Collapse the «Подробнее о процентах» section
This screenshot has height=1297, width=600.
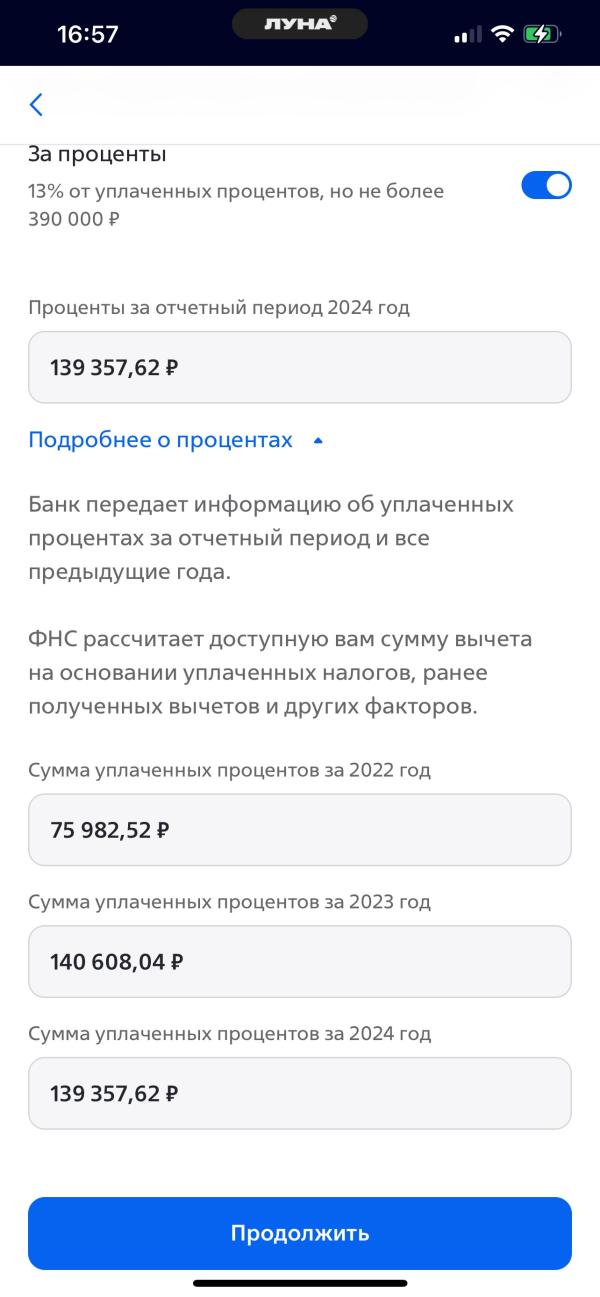coord(176,440)
